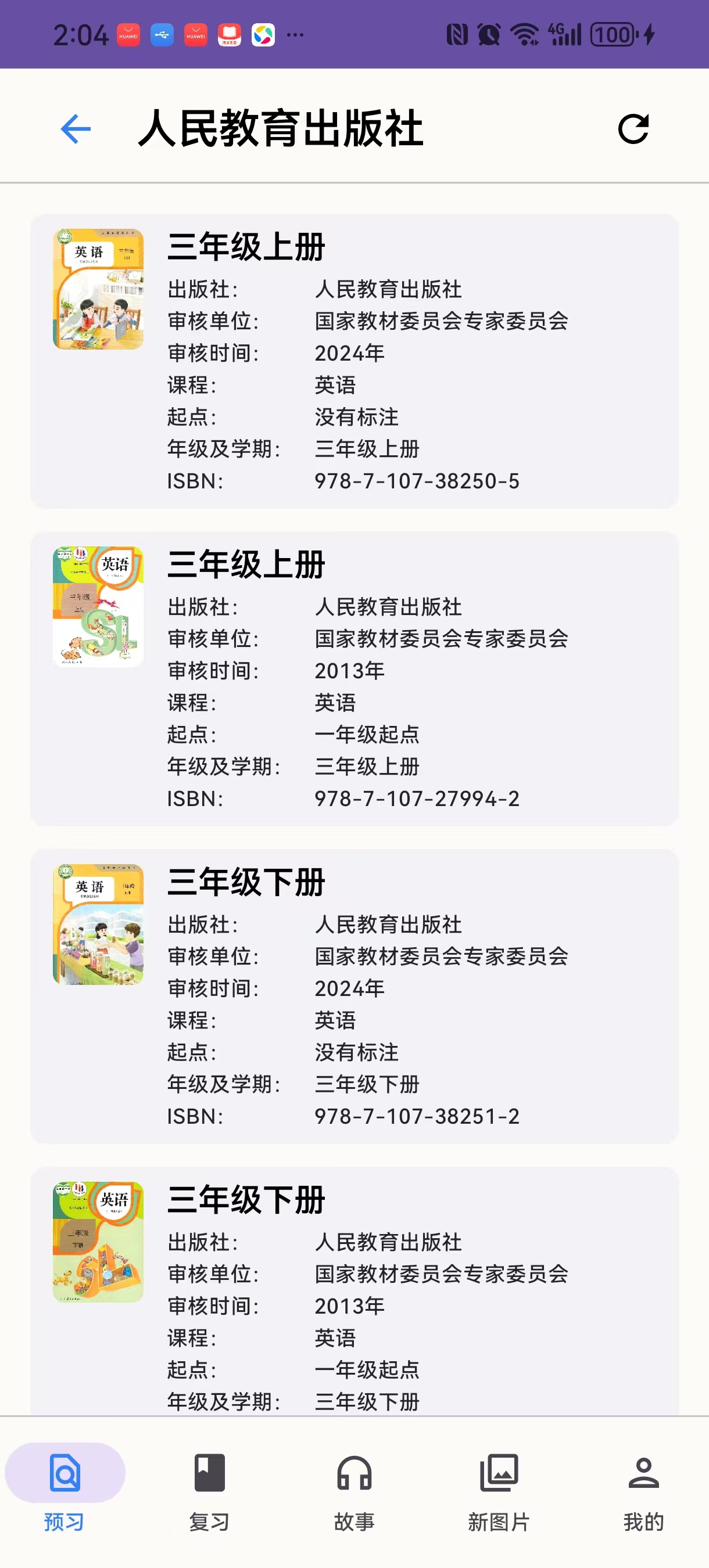Click the back arrow to return
This screenshot has width=709, height=1568.
(x=74, y=129)
